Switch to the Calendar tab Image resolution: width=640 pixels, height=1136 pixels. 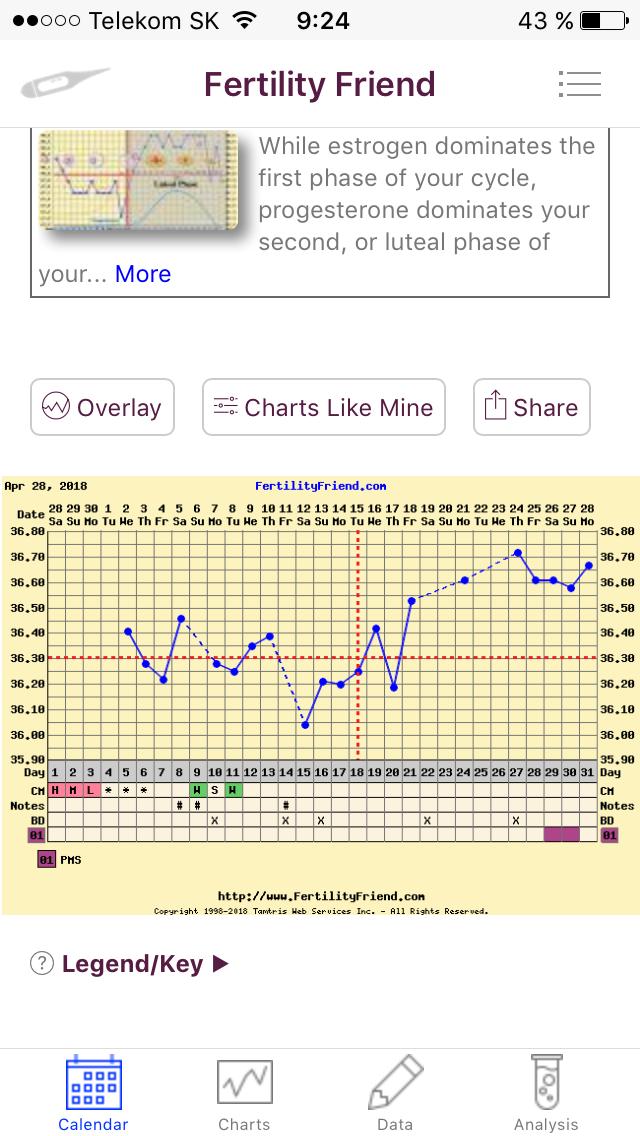[x=93, y=1094]
